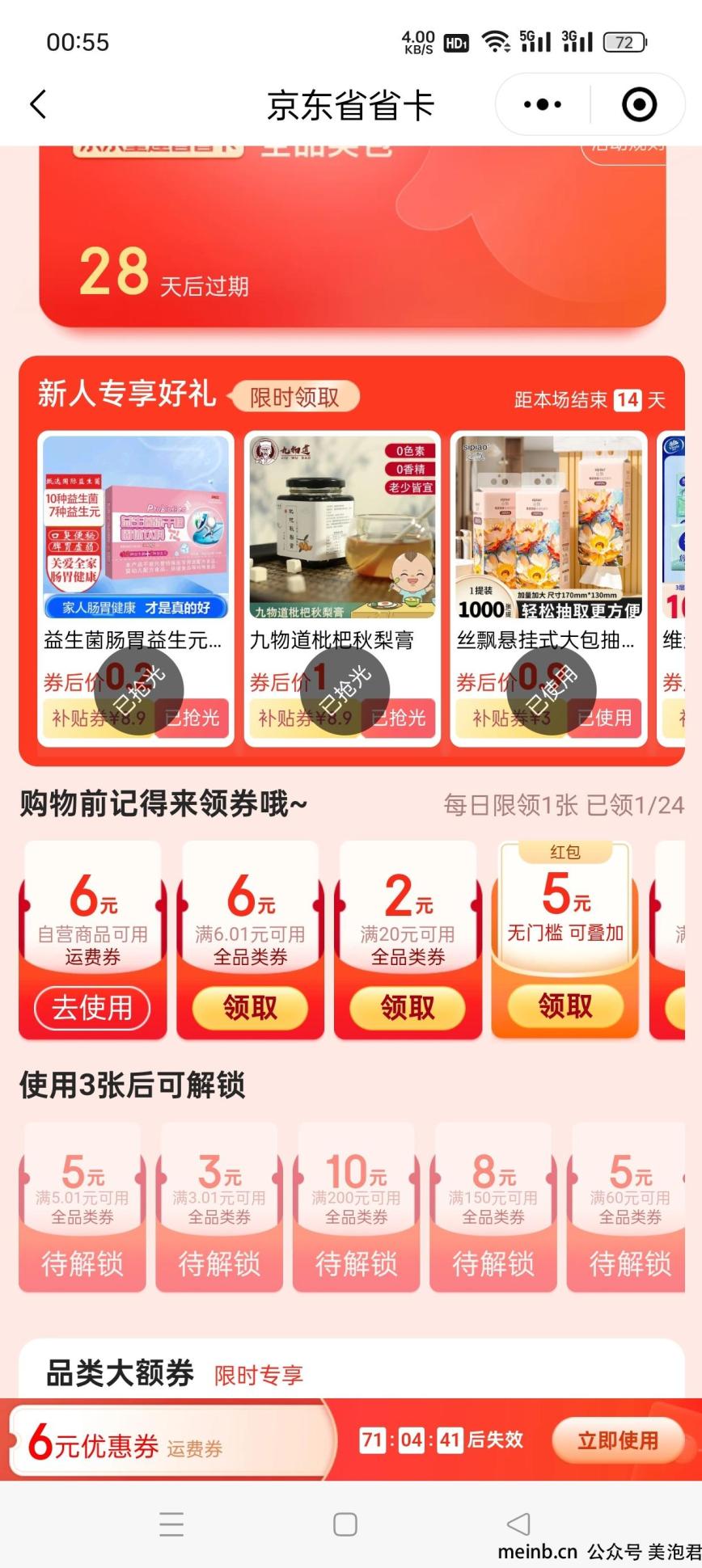Go to the system home screen
Image resolution: width=702 pixels, height=1568 pixels.
tap(345, 1524)
